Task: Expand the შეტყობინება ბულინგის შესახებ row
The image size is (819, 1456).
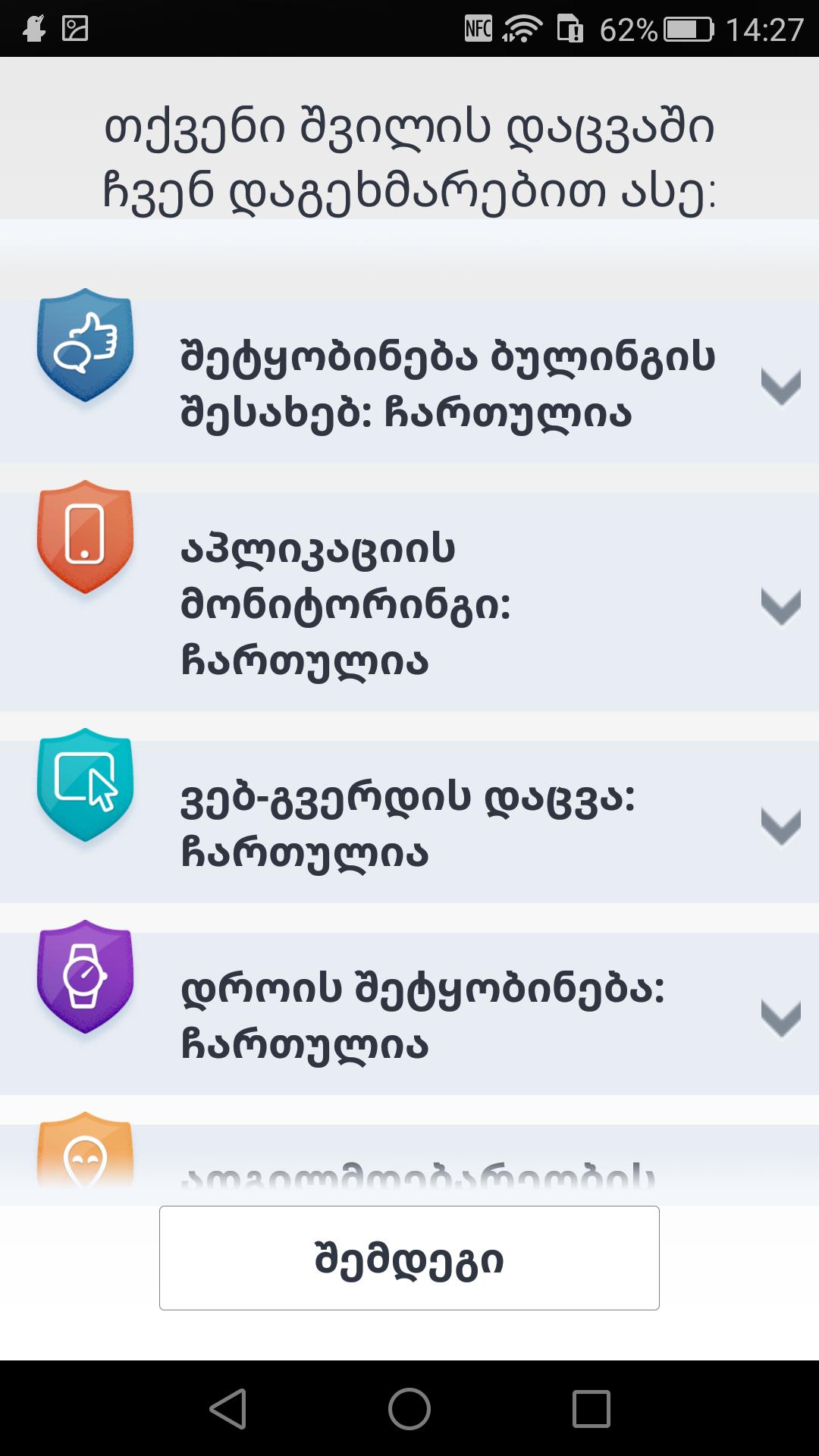Action: 780,386
